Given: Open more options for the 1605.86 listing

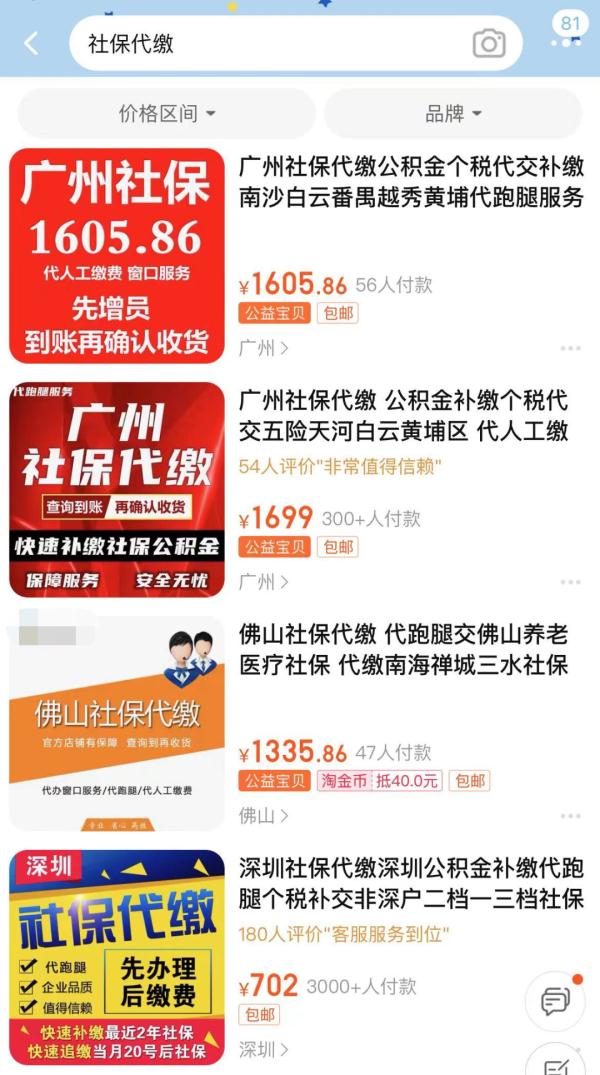Looking at the screenshot, I should click(x=570, y=348).
